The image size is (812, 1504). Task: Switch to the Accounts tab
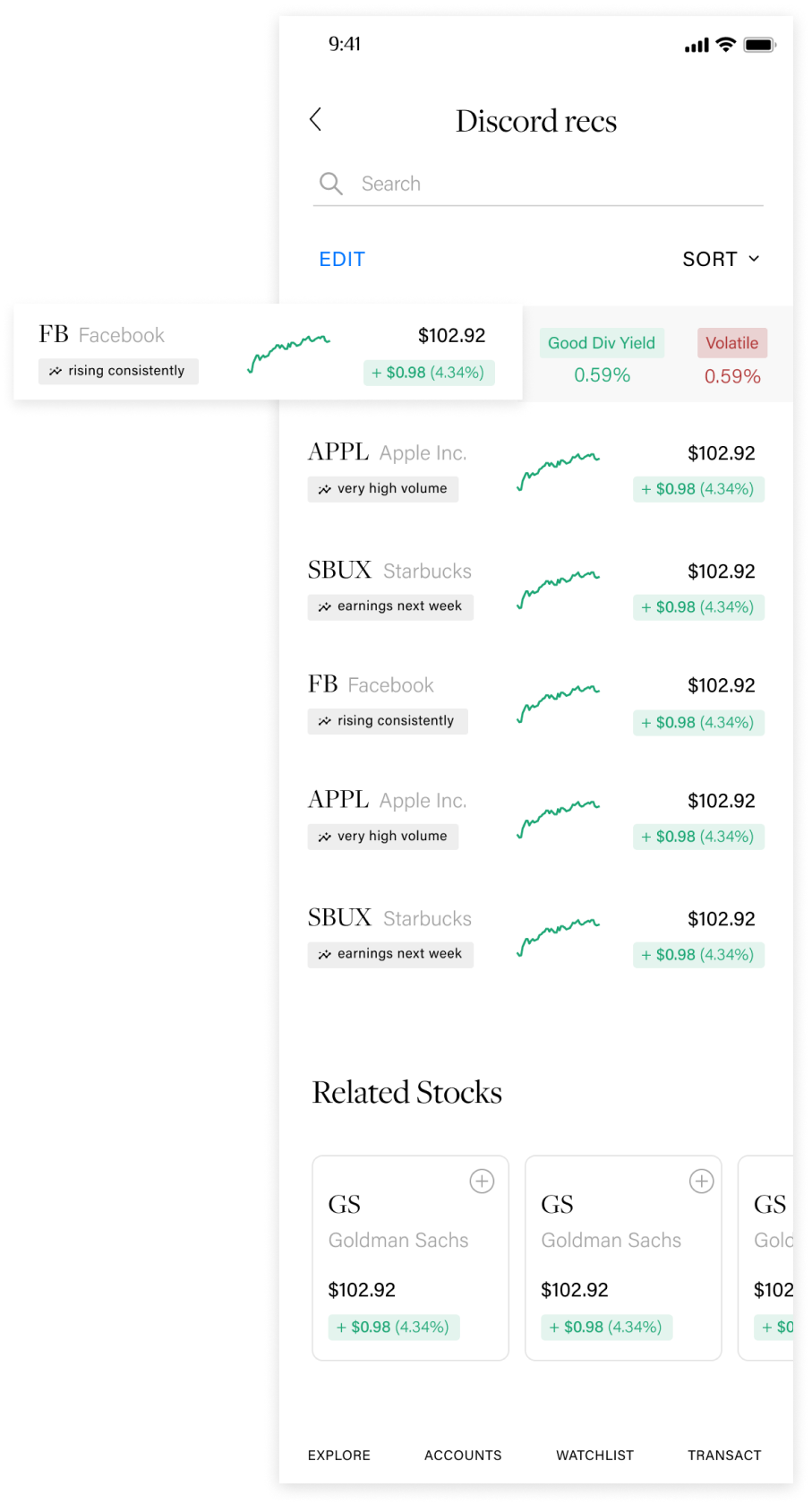click(x=463, y=1456)
